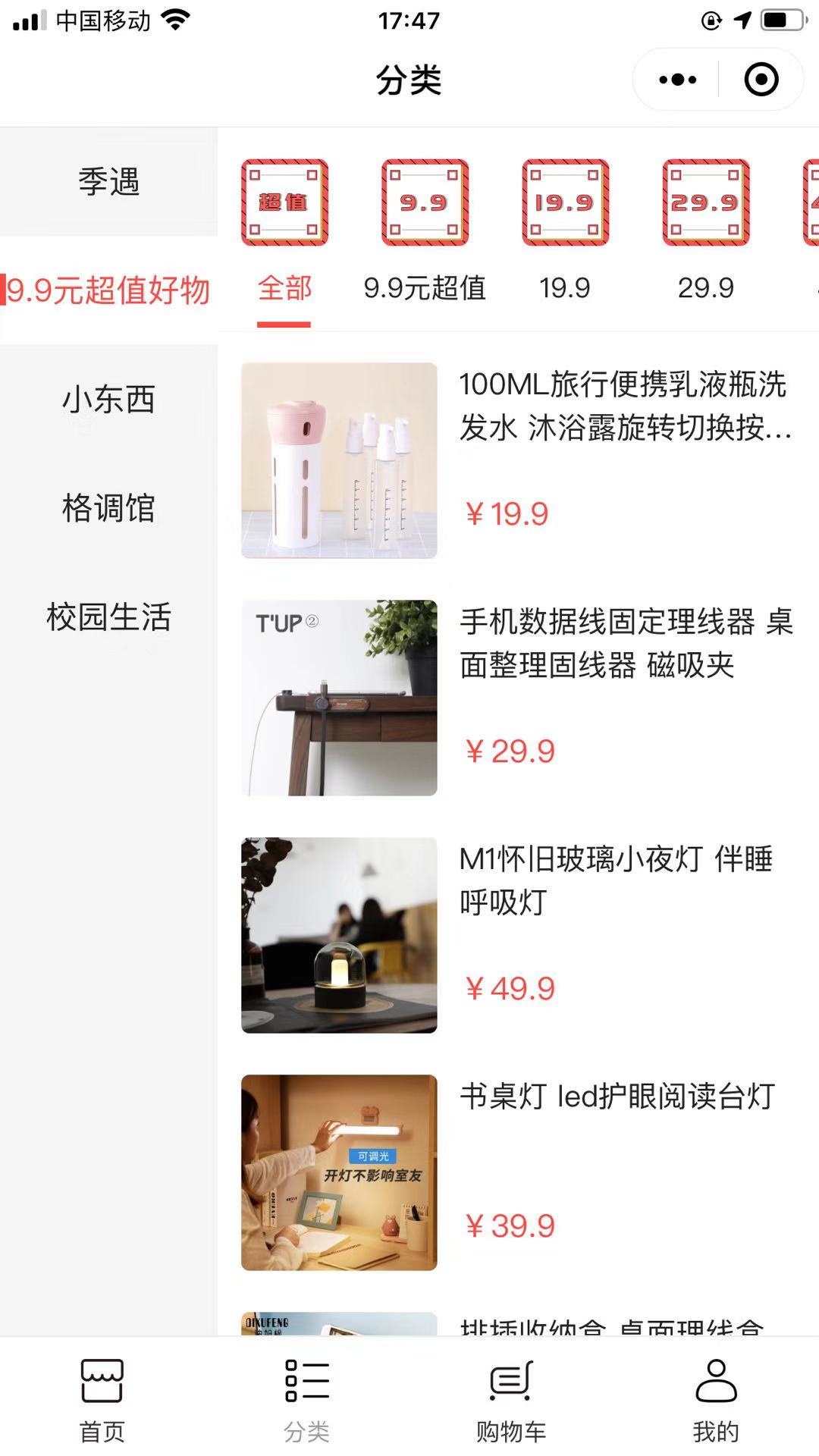Close the mini program via circle icon

point(761,80)
